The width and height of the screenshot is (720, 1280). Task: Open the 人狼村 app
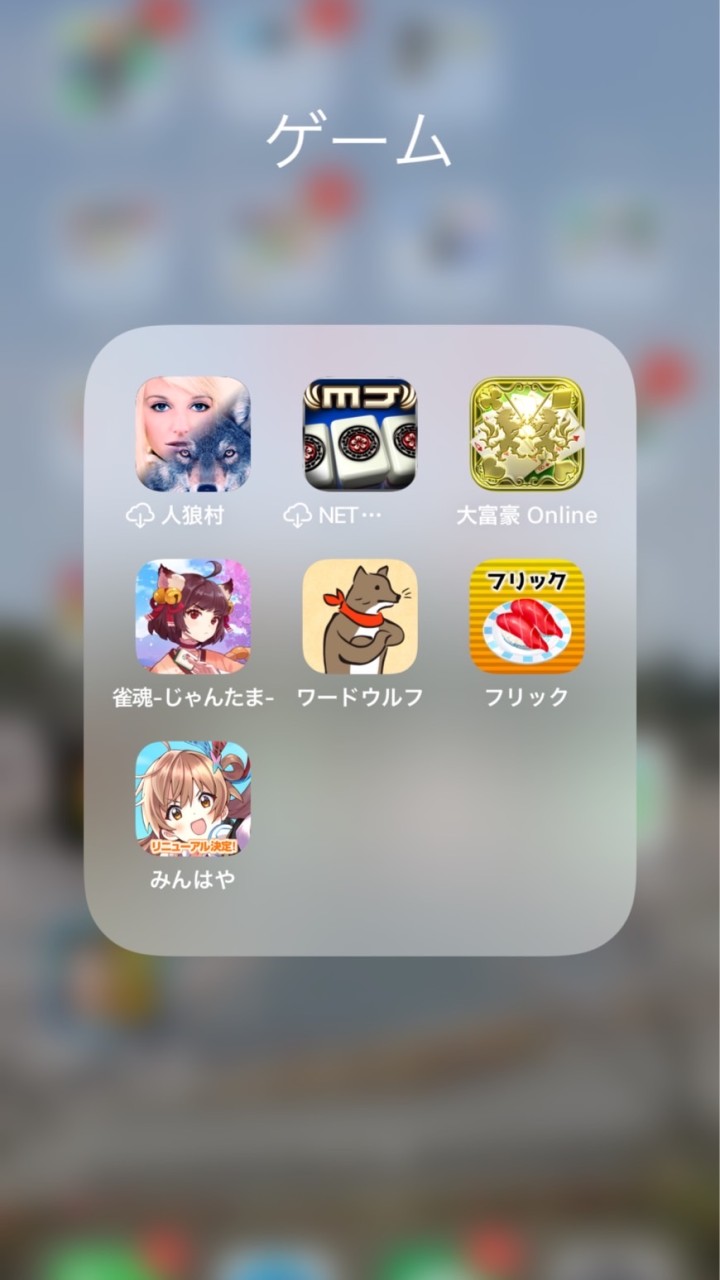[193, 434]
